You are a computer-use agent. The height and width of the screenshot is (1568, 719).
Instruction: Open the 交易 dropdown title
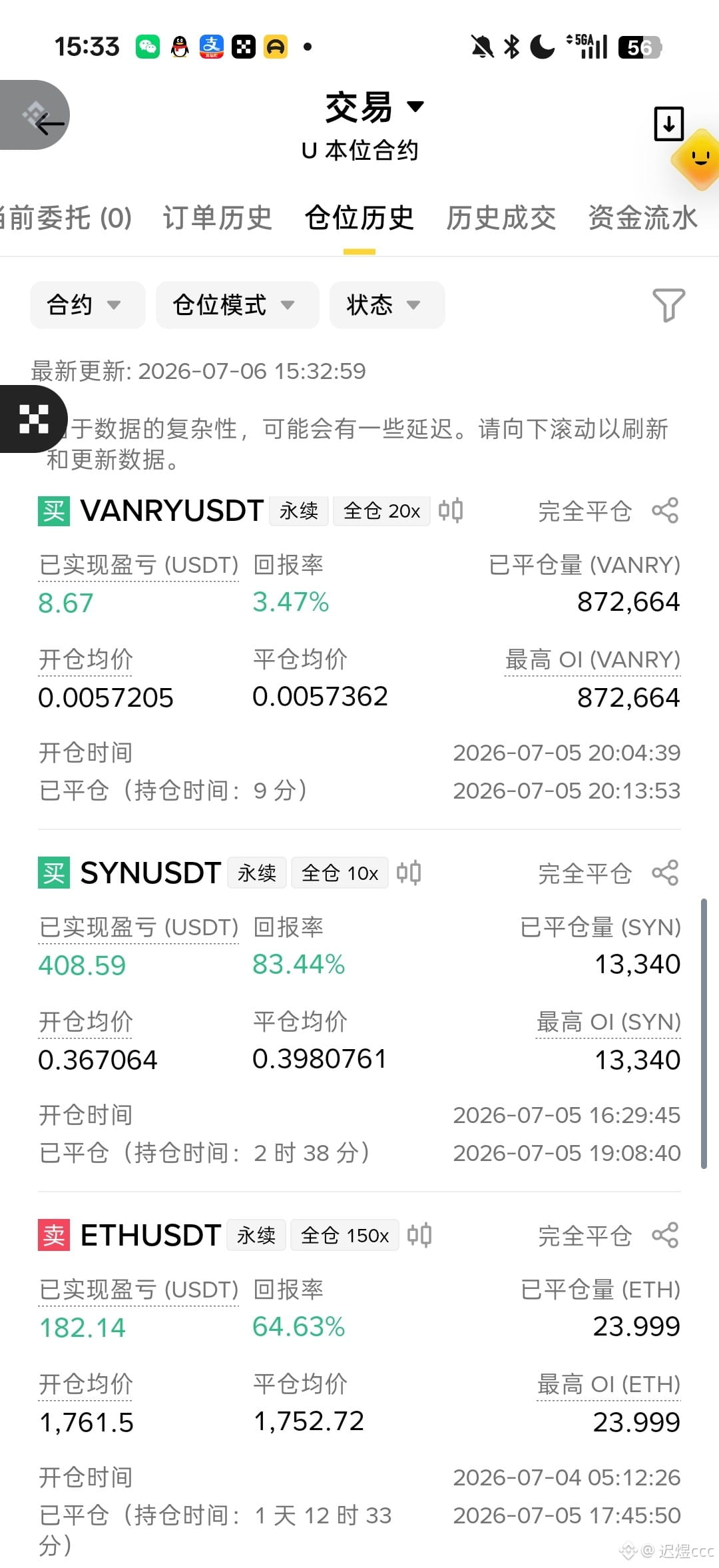[374, 107]
